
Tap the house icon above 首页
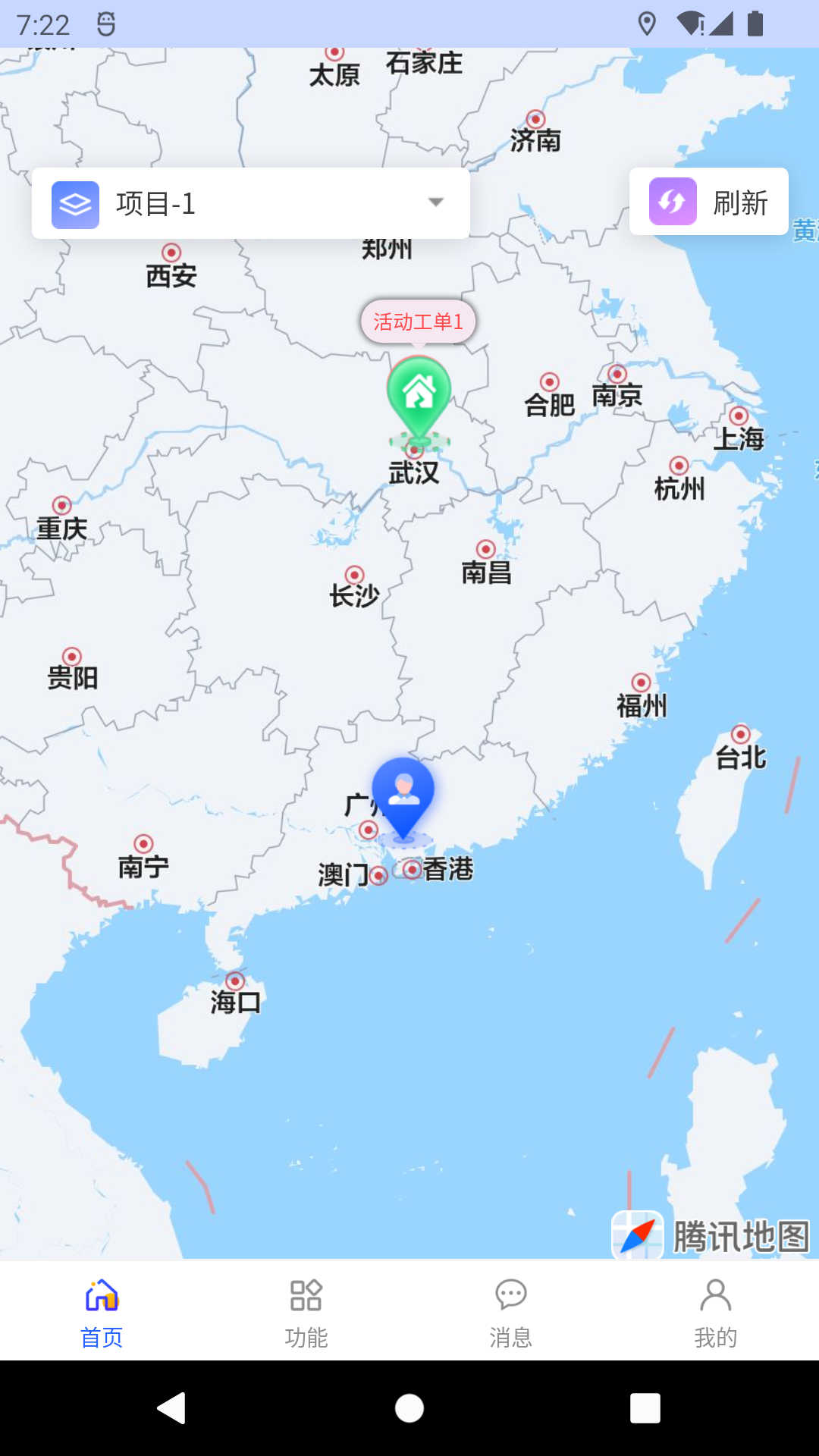101,1293
